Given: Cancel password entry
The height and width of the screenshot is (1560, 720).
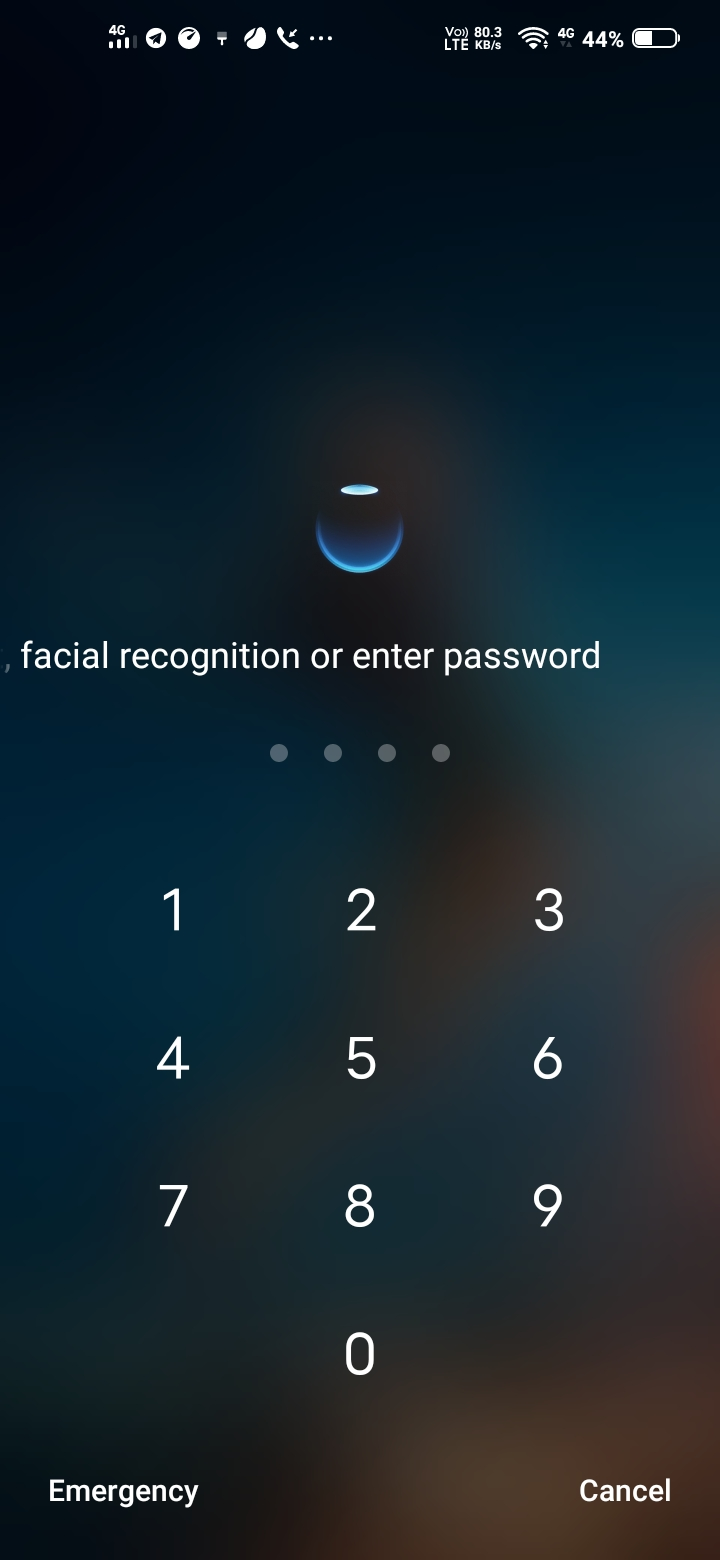Looking at the screenshot, I should tap(625, 1490).
